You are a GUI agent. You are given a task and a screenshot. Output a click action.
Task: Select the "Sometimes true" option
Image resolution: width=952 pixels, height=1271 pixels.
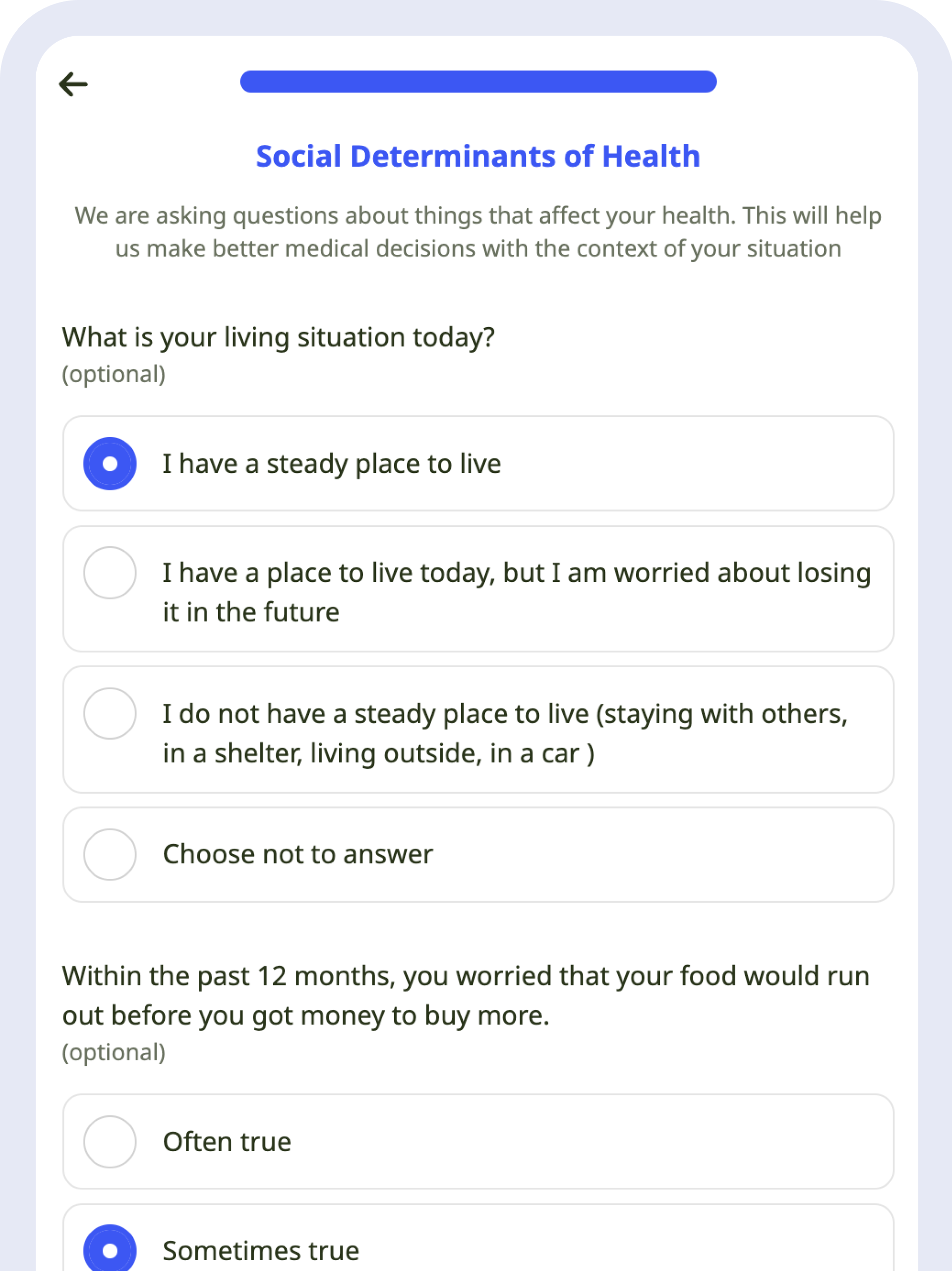(110, 1250)
